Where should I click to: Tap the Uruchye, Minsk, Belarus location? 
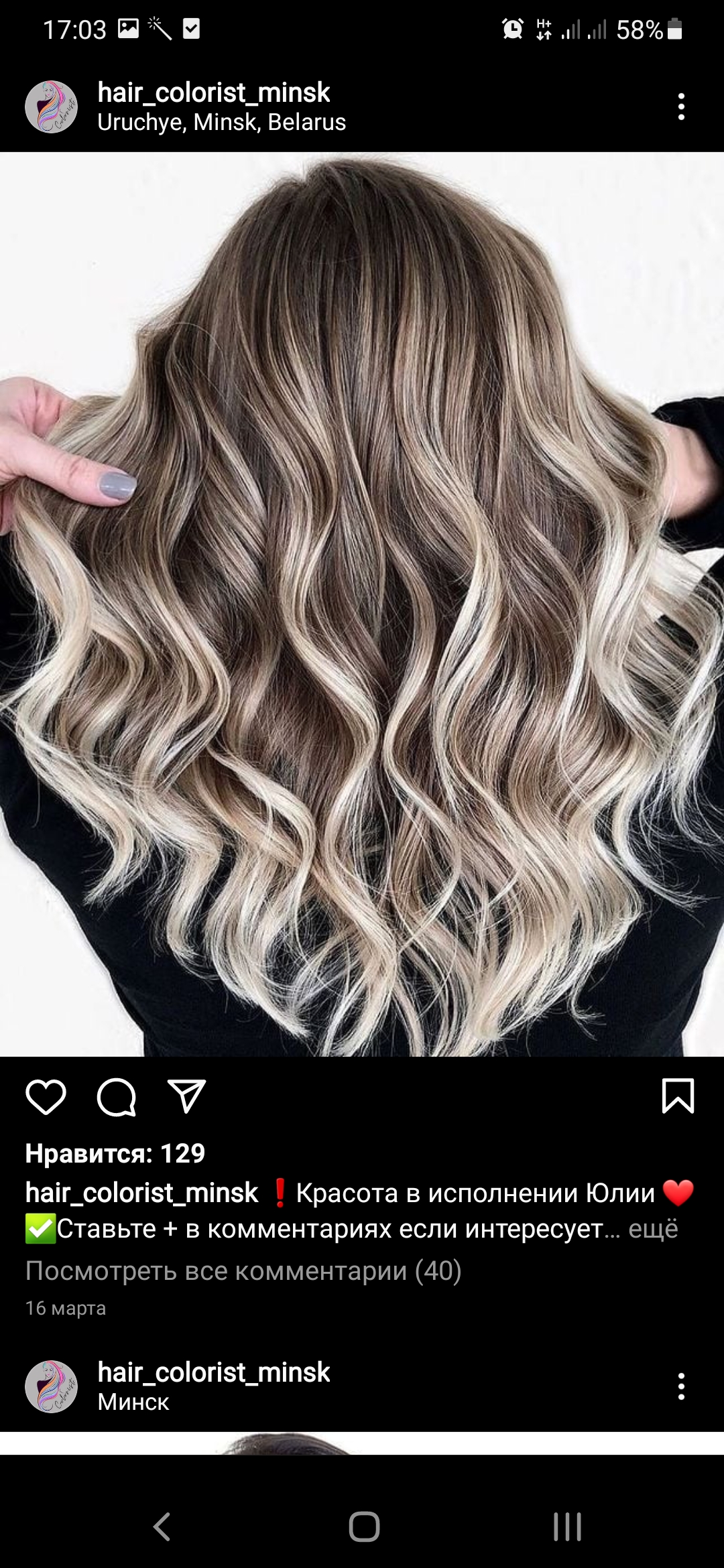coord(221,123)
